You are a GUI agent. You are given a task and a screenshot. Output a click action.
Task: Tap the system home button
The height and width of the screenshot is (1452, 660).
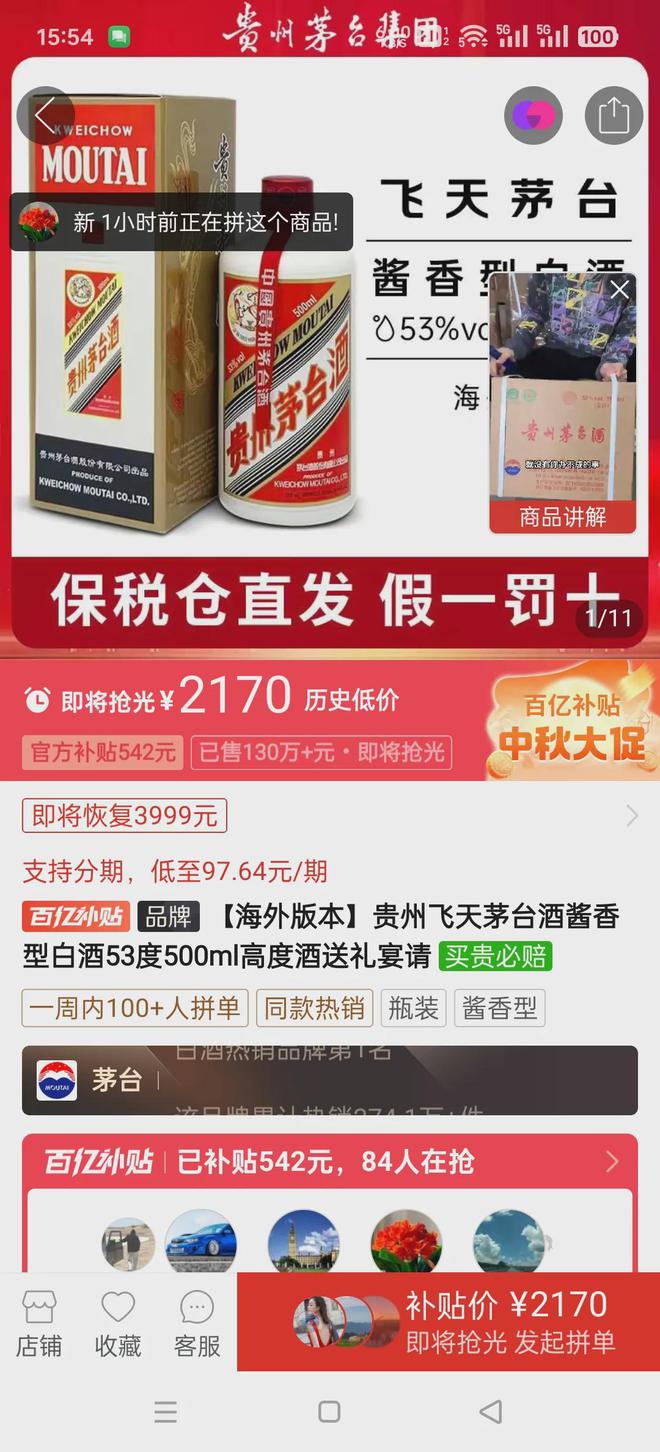tap(329, 1411)
